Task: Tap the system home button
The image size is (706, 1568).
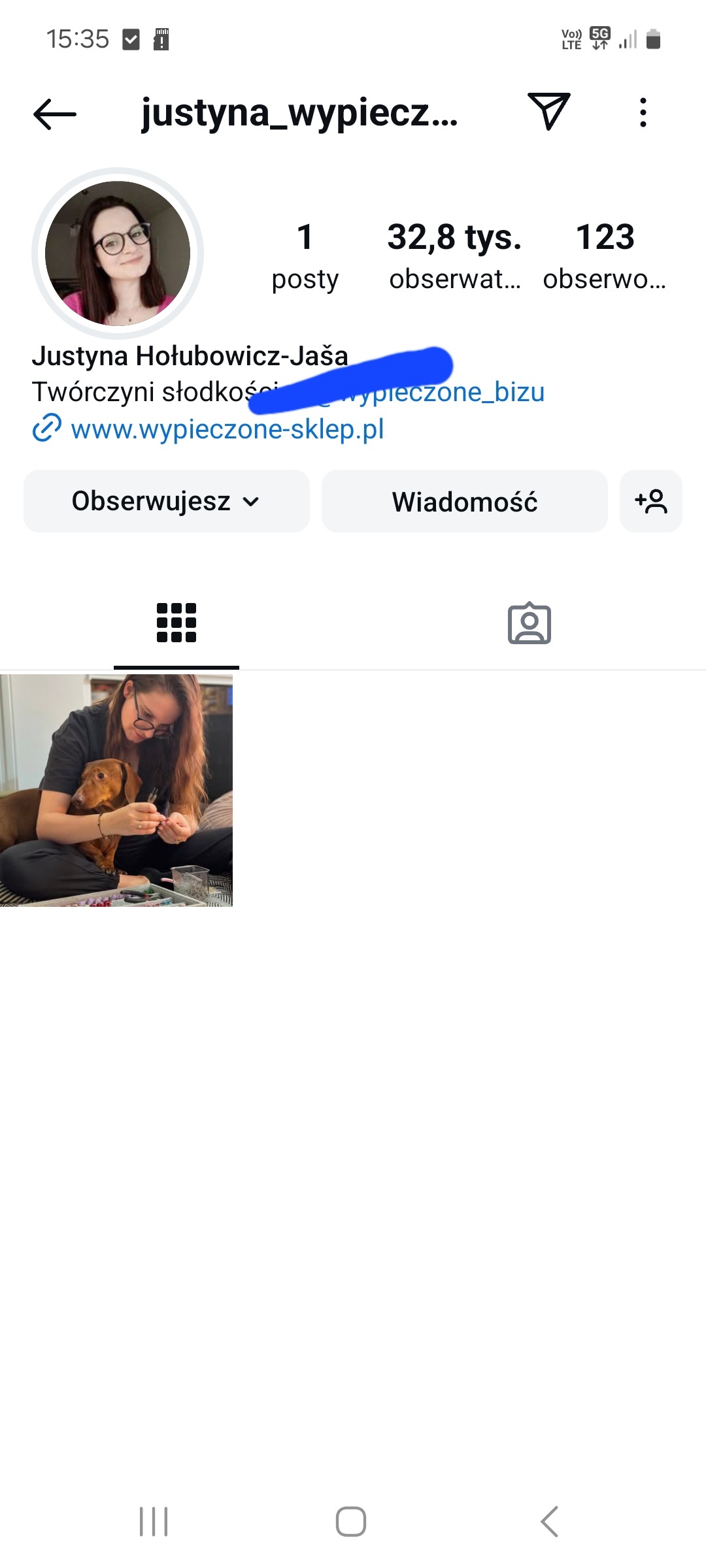Action: pyautogui.click(x=351, y=1522)
